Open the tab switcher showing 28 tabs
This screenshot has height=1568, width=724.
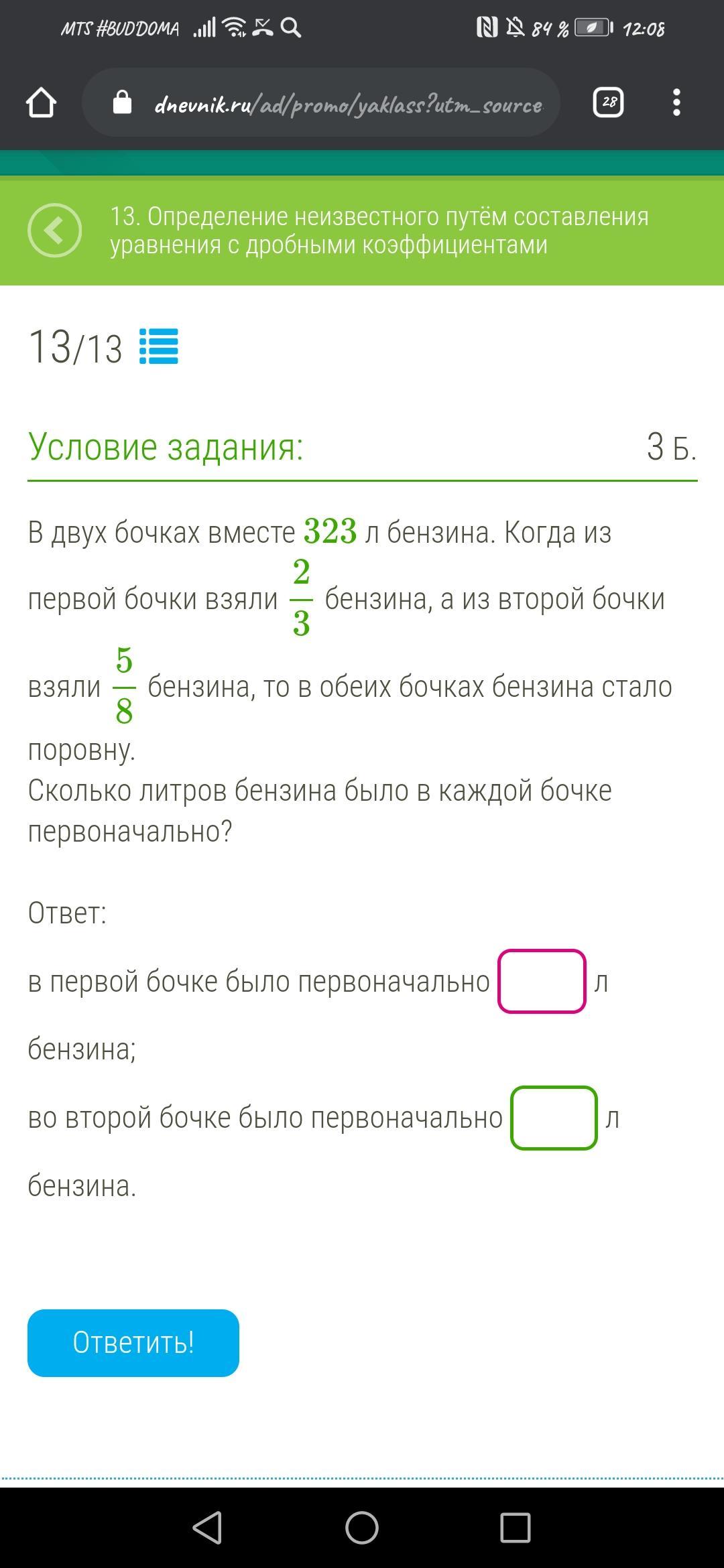click(609, 103)
